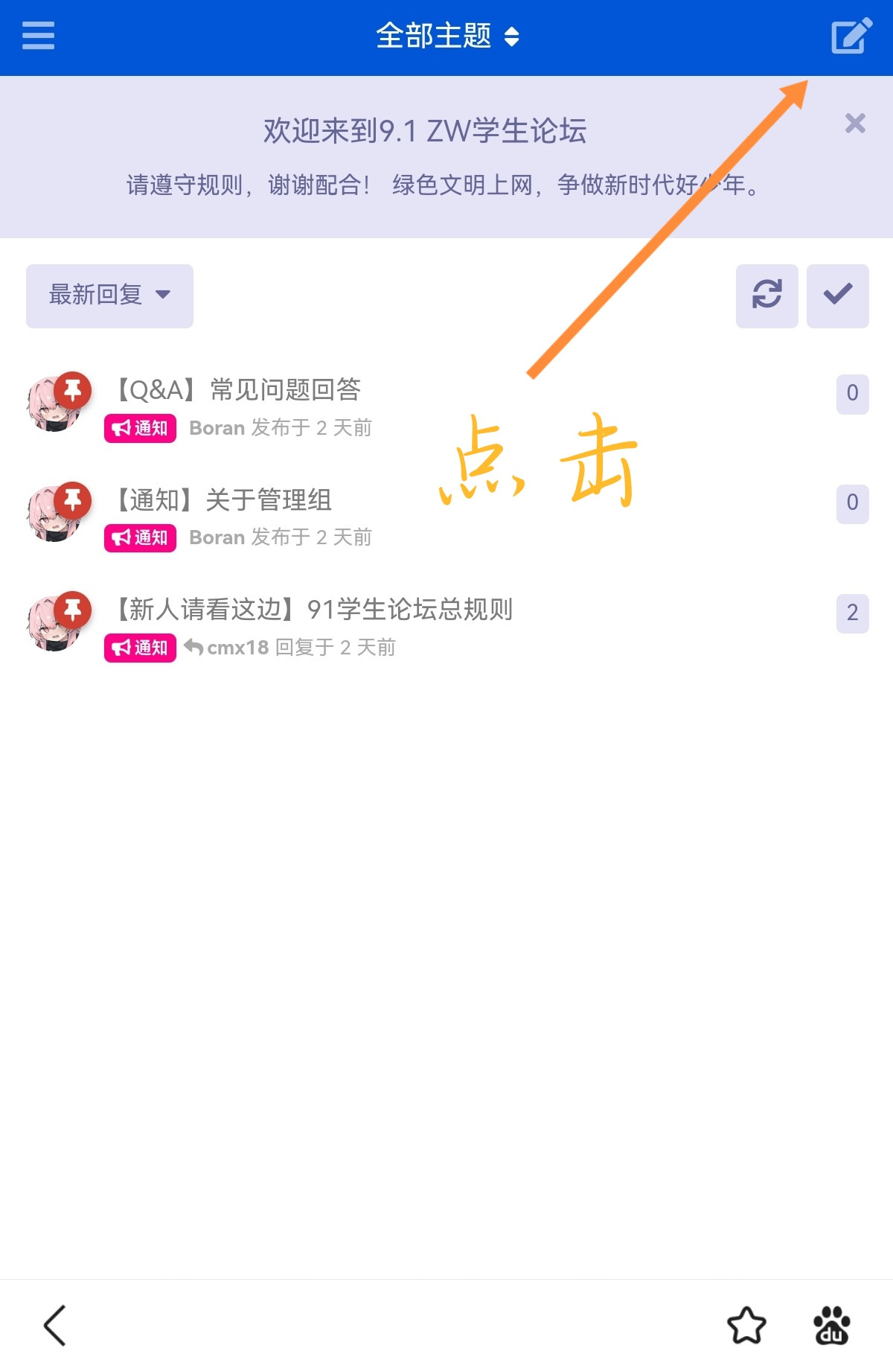Screen dimensions: 893x1372
Task: Open the Baidu paw icon
Action: coord(831,1325)
